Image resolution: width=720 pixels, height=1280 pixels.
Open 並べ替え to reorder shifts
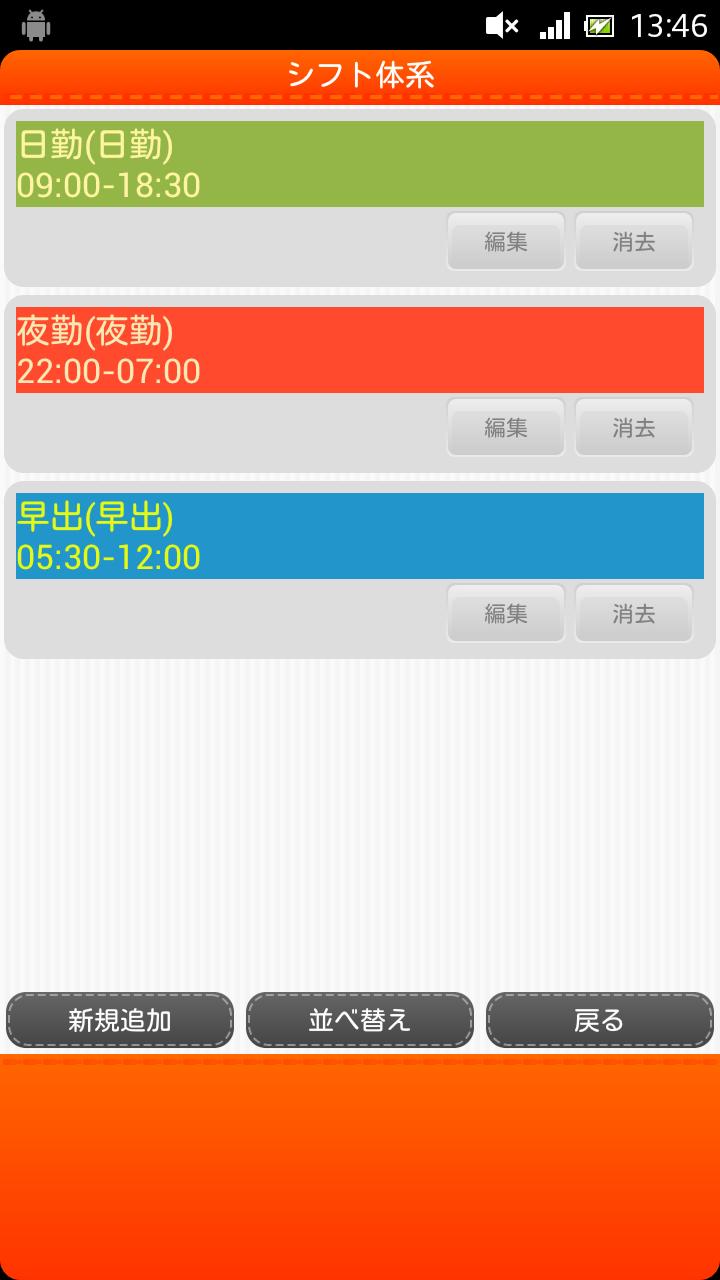pos(360,1020)
